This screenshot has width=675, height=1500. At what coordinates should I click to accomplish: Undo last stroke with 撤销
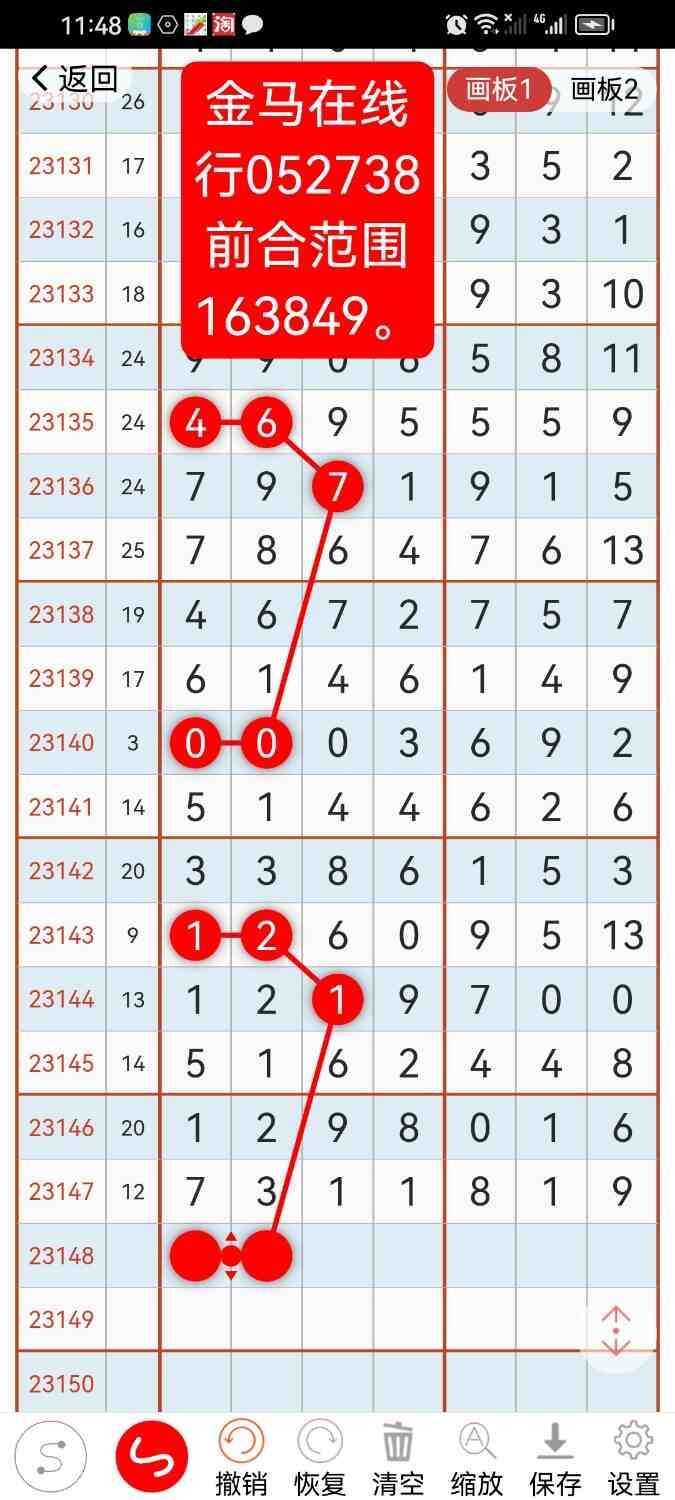coord(241,1458)
